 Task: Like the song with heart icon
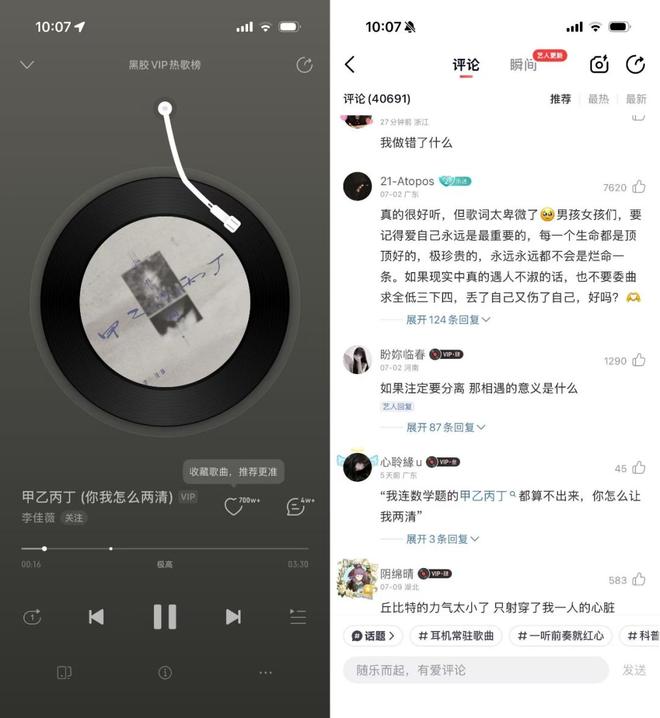pos(234,506)
